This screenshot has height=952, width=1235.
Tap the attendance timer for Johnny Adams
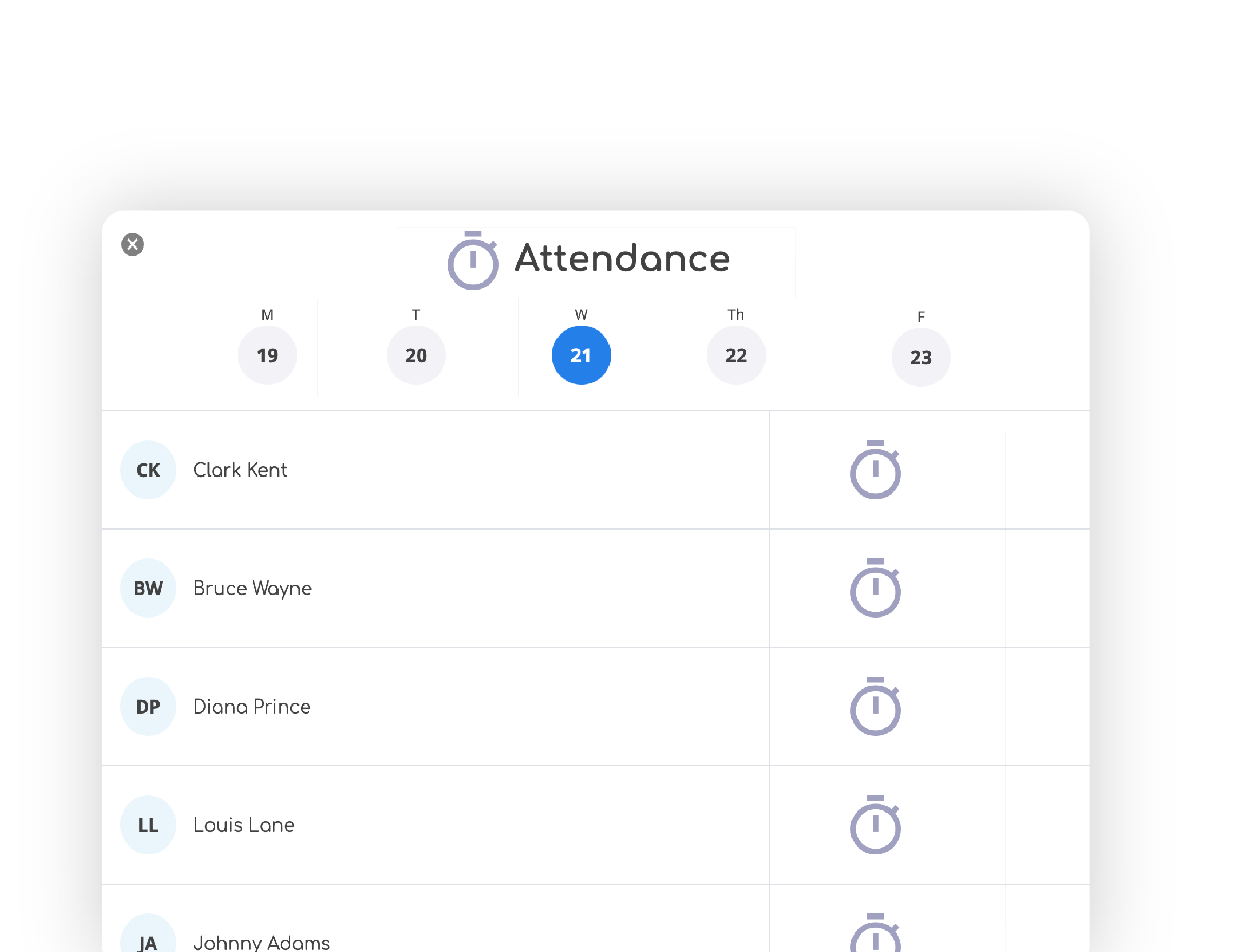pos(875,936)
